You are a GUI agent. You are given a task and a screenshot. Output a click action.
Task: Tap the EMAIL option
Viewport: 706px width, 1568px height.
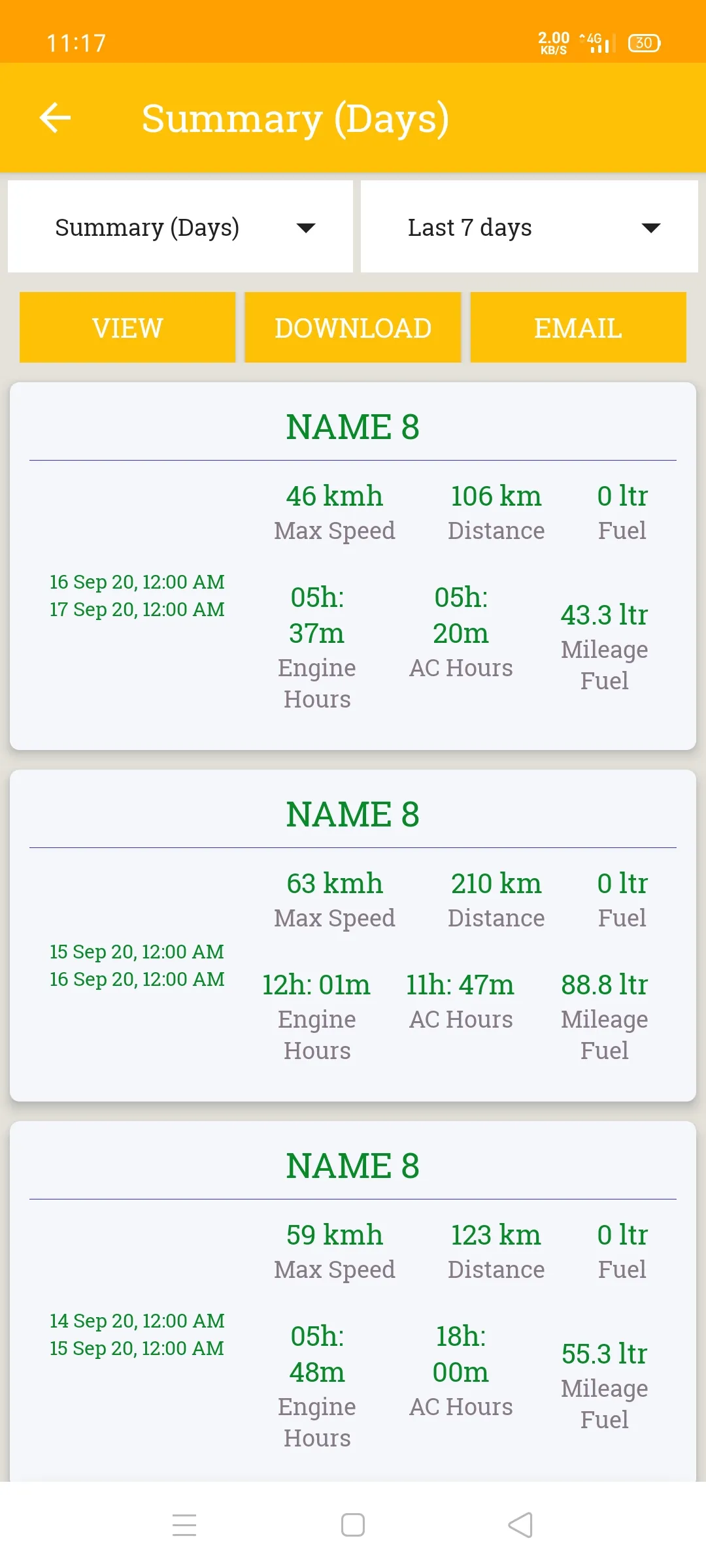[577, 327]
